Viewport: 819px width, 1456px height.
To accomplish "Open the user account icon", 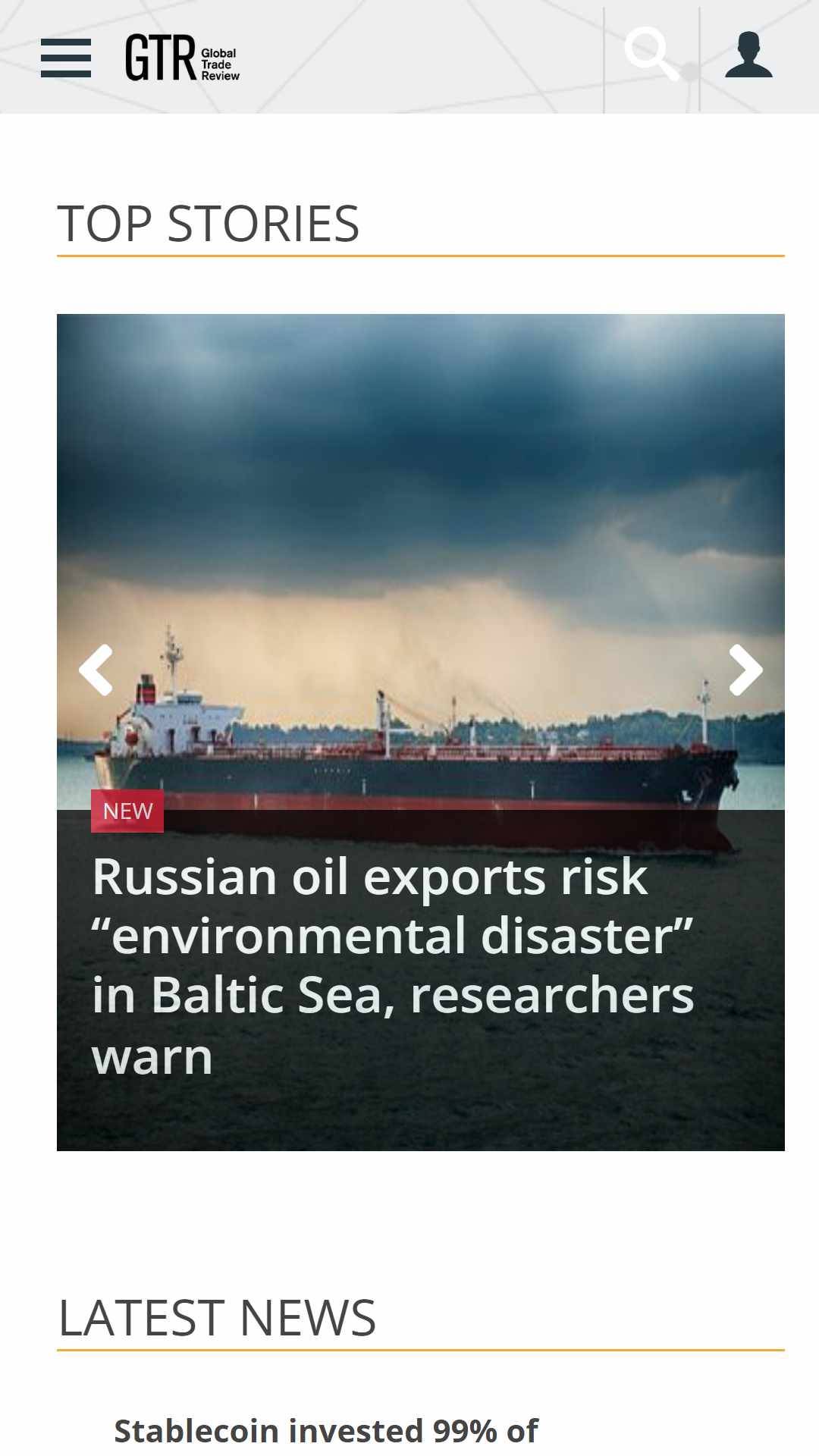I will pyautogui.click(x=748, y=55).
